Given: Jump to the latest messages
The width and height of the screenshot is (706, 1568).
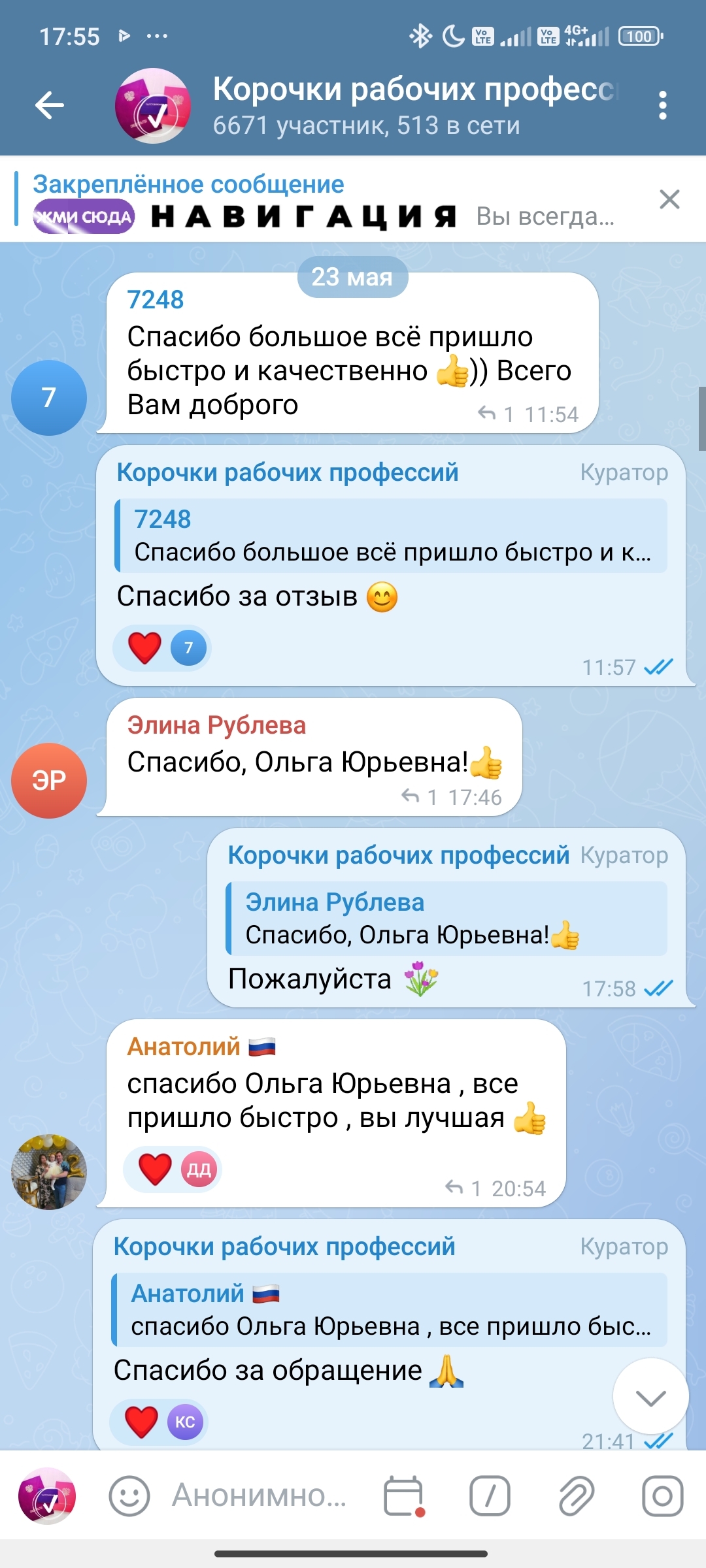Looking at the screenshot, I should tap(650, 1397).
